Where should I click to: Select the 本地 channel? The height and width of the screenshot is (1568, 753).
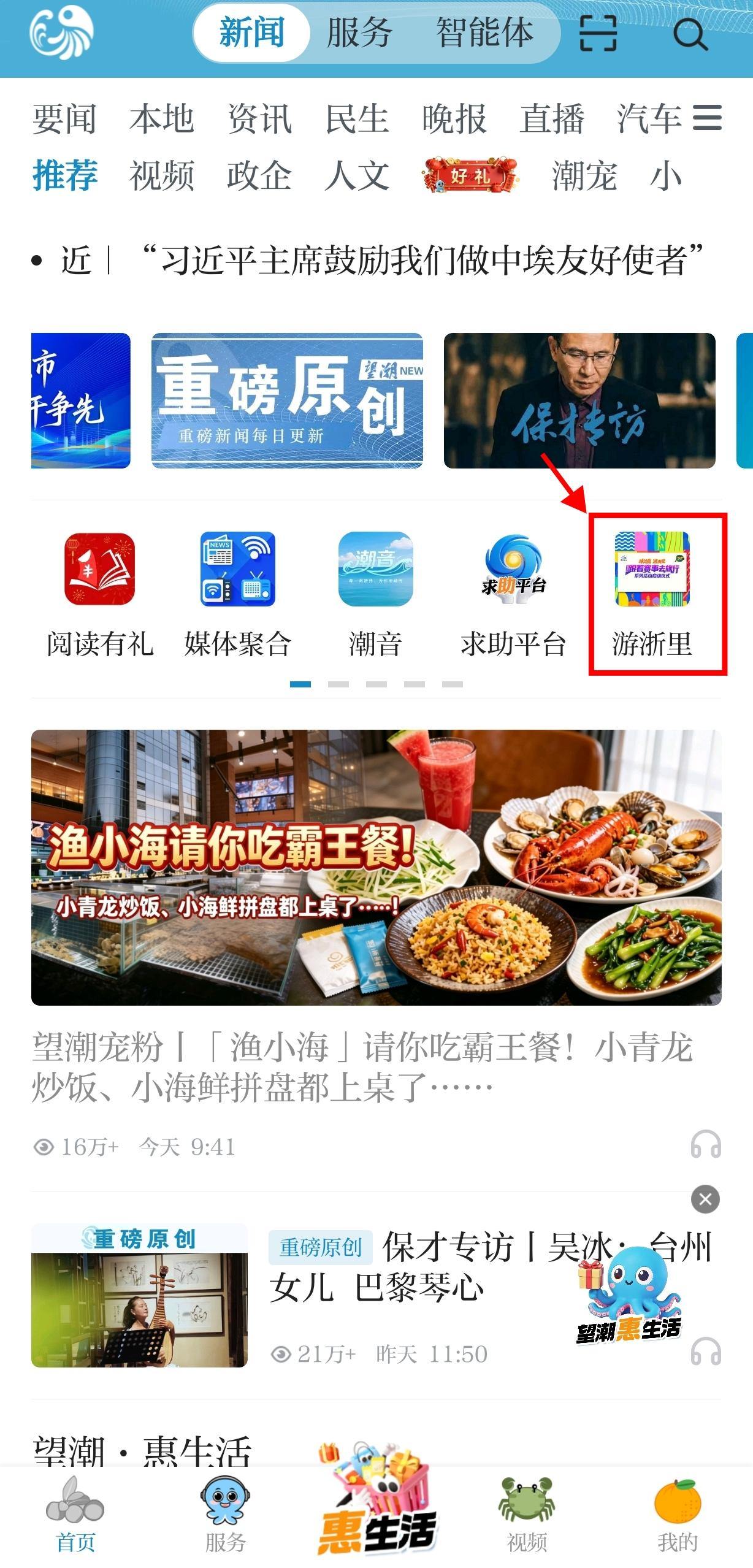162,118
